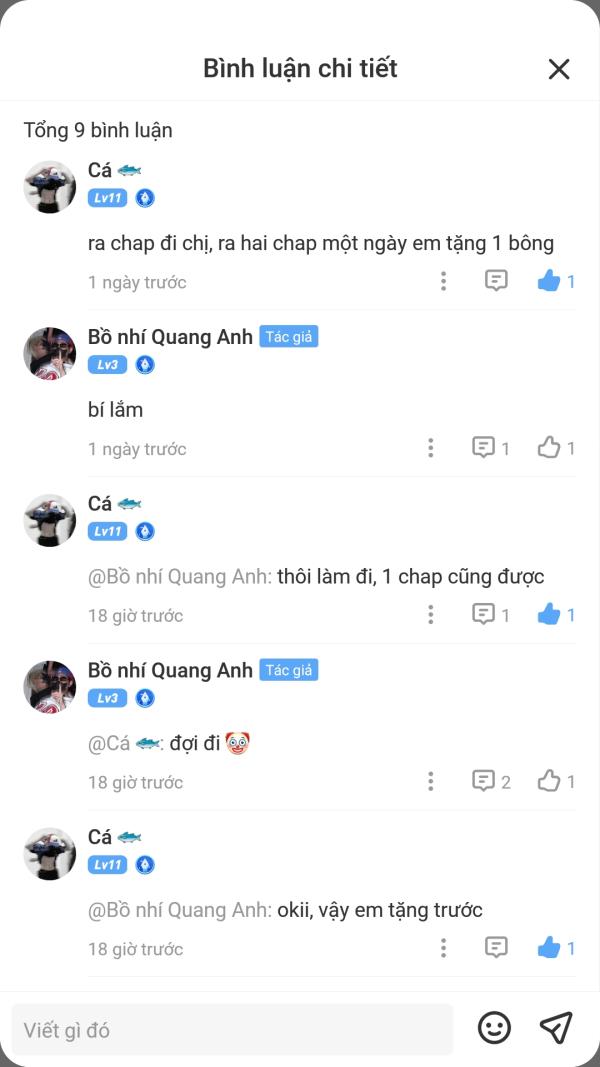Unlike the "okii, vậy em tặng trước" comment
This screenshot has height=1067, width=600.
tap(549, 948)
